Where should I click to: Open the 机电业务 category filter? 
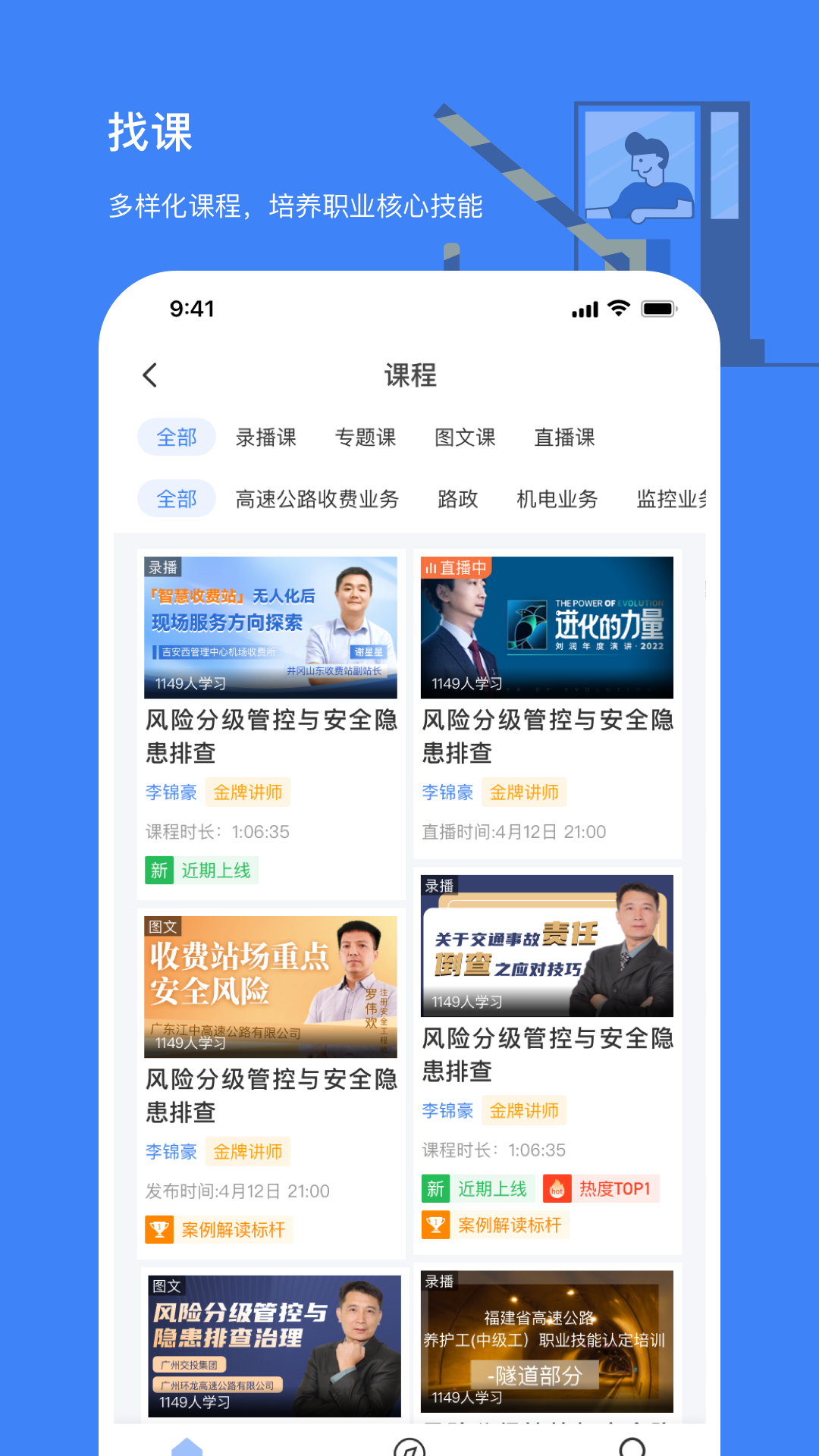pyautogui.click(x=557, y=499)
